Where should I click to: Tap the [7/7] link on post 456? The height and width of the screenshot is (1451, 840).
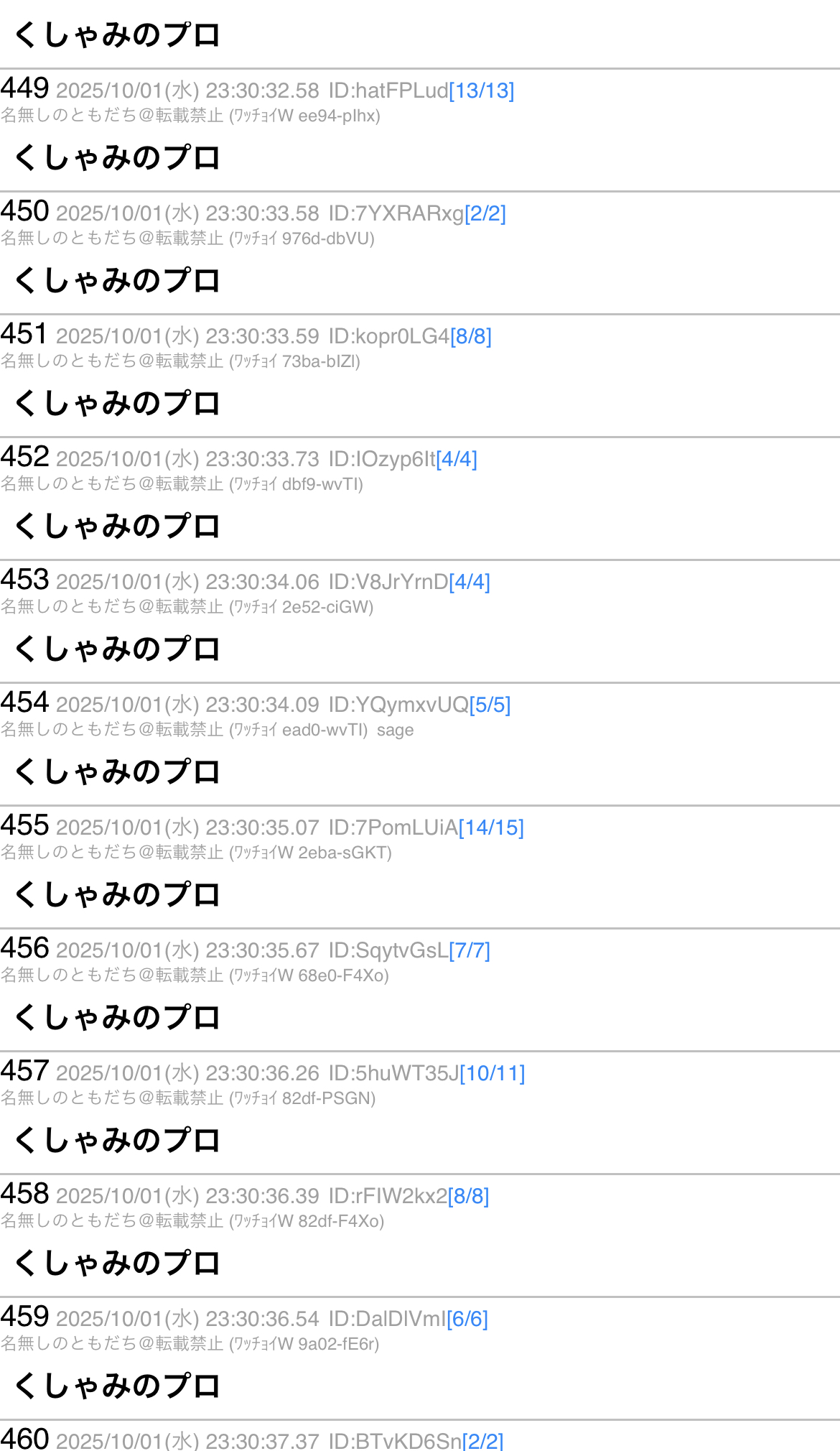tap(470, 951)
